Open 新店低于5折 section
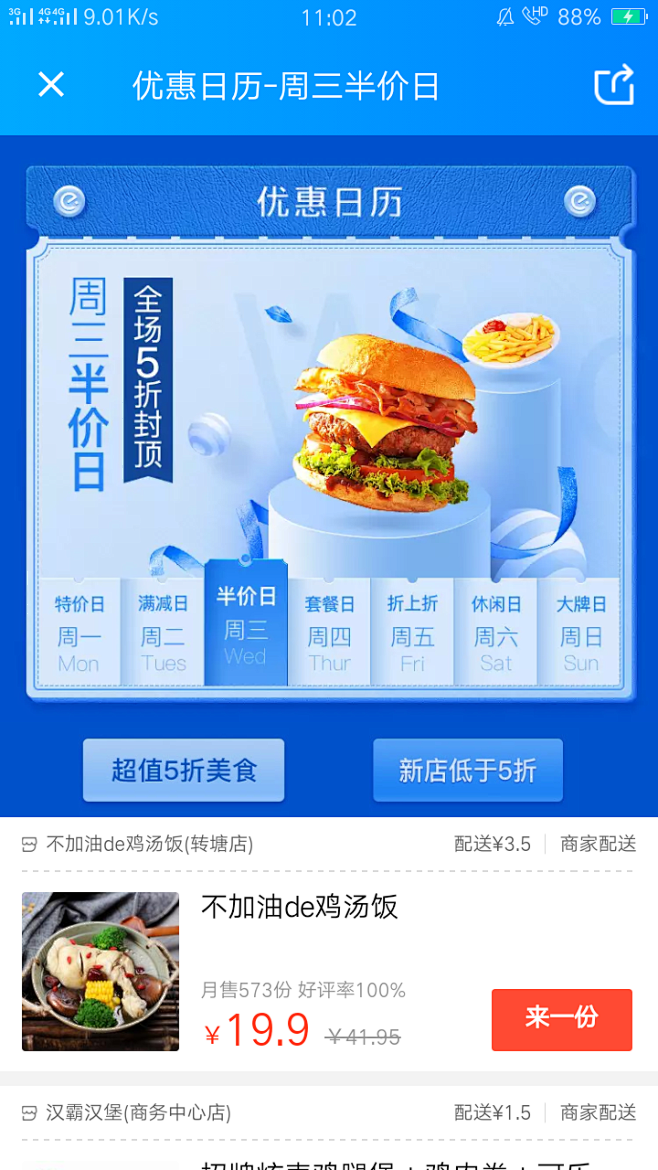The height and width of the screenshot is (1170, 658). tap(468, 770)
